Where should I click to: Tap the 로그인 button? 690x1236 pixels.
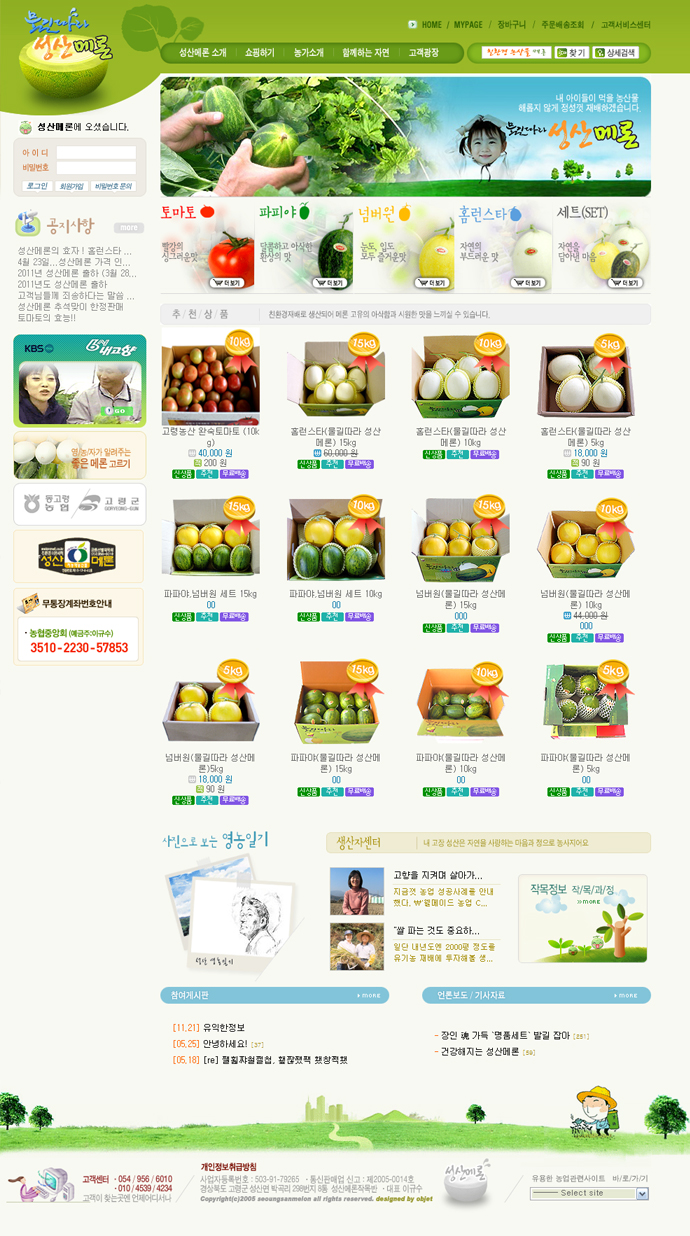click(37, 186)
